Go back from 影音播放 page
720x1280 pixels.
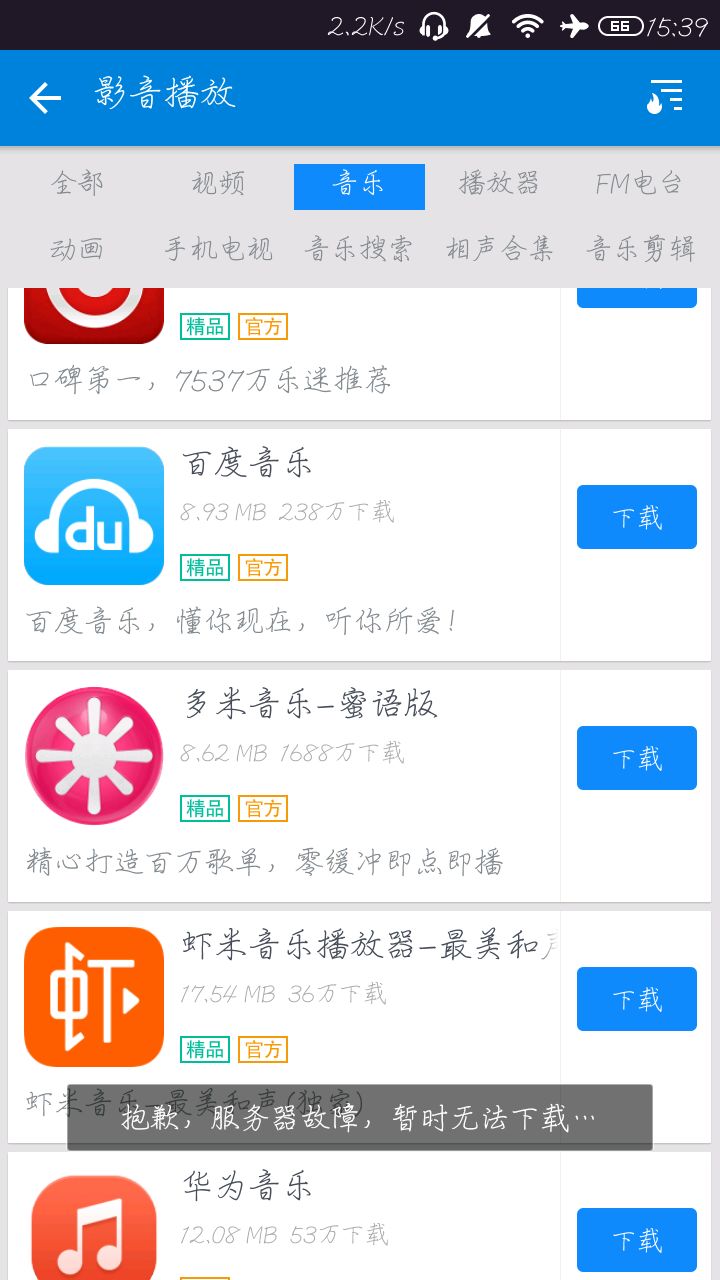coord(45,97)
